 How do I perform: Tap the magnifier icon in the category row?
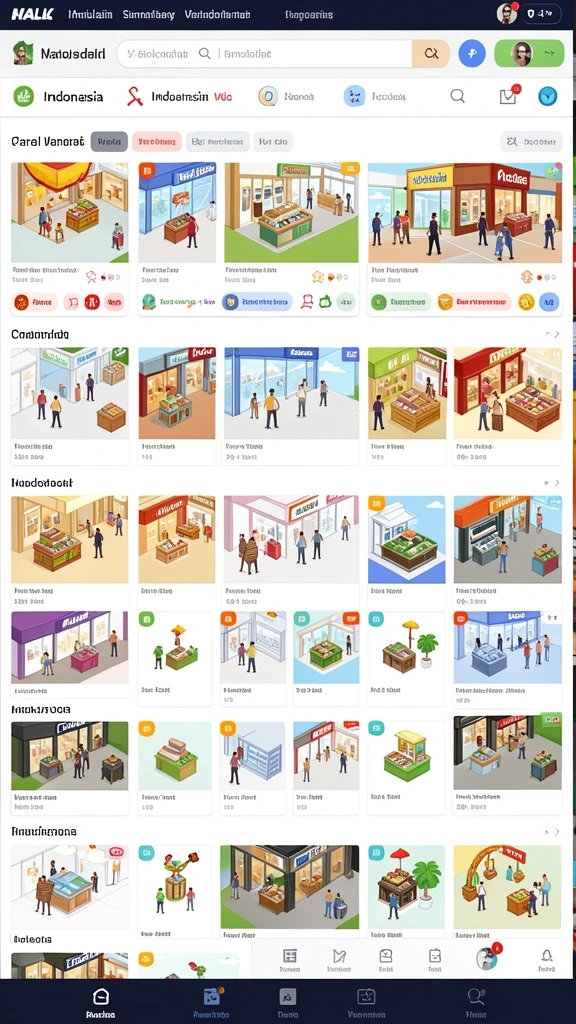(458, 97)
